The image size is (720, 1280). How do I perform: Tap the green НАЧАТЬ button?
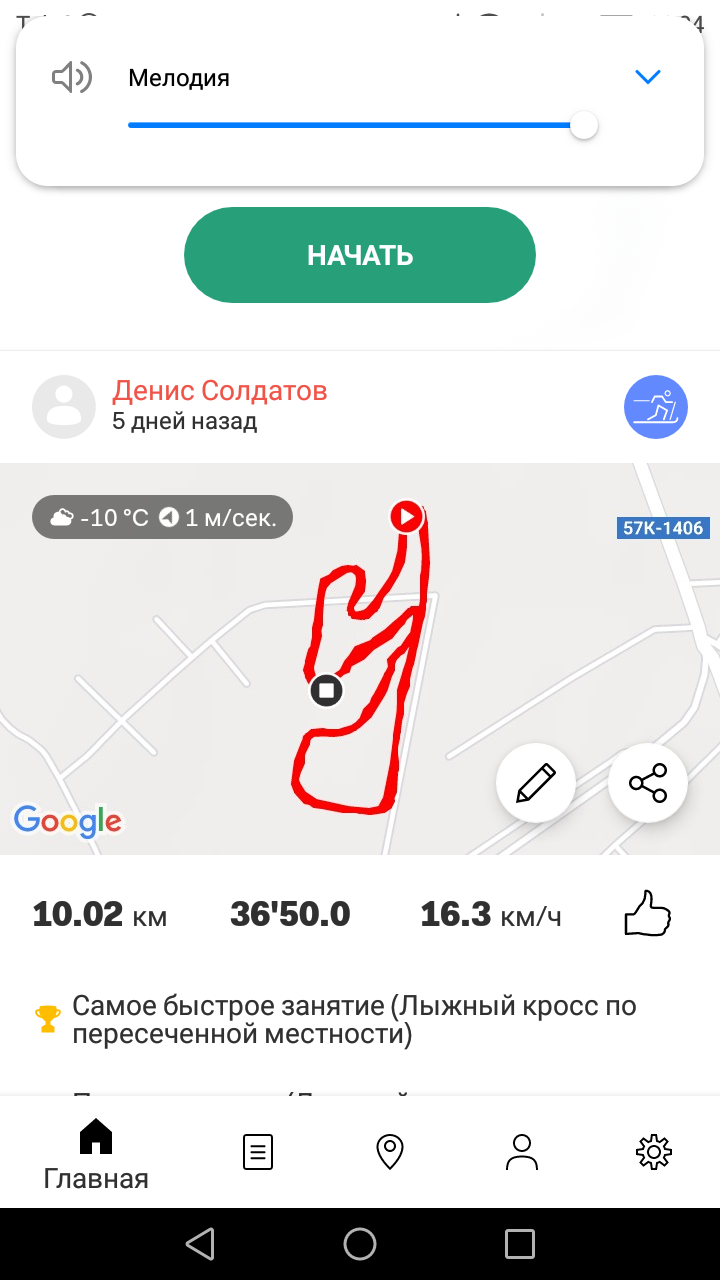[360, 255]
